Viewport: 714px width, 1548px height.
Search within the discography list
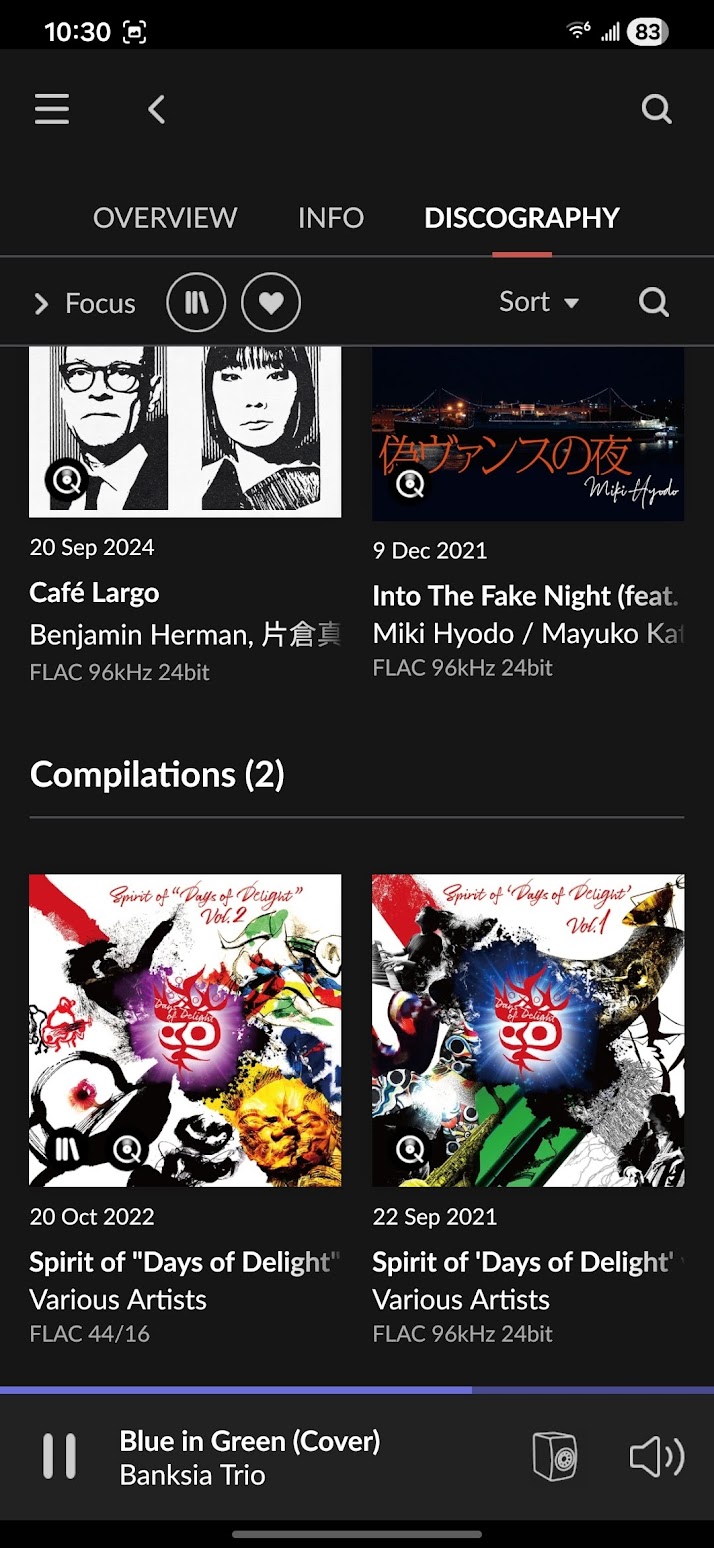[654, 302]
